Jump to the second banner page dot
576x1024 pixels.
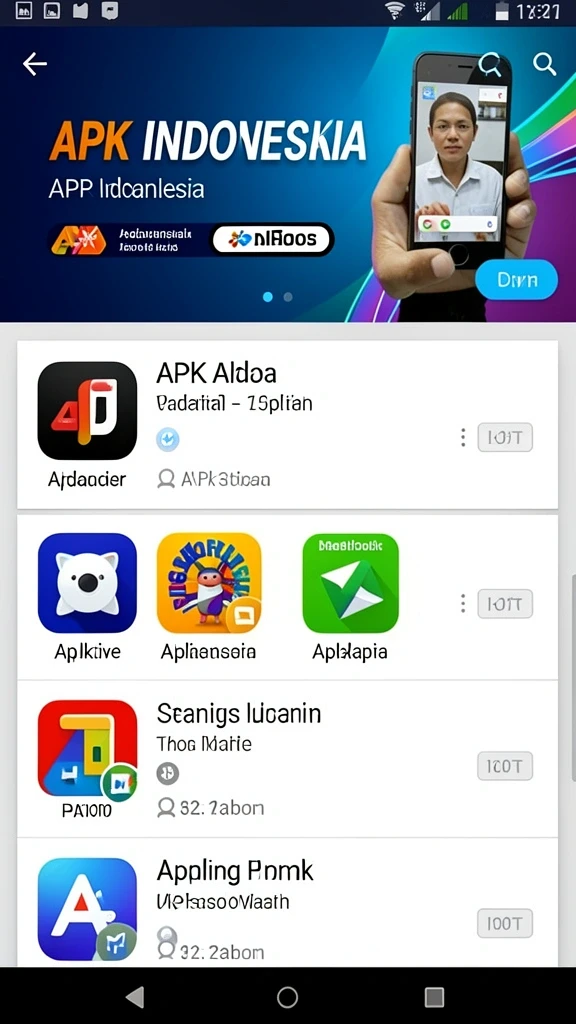tap(288, 296)
